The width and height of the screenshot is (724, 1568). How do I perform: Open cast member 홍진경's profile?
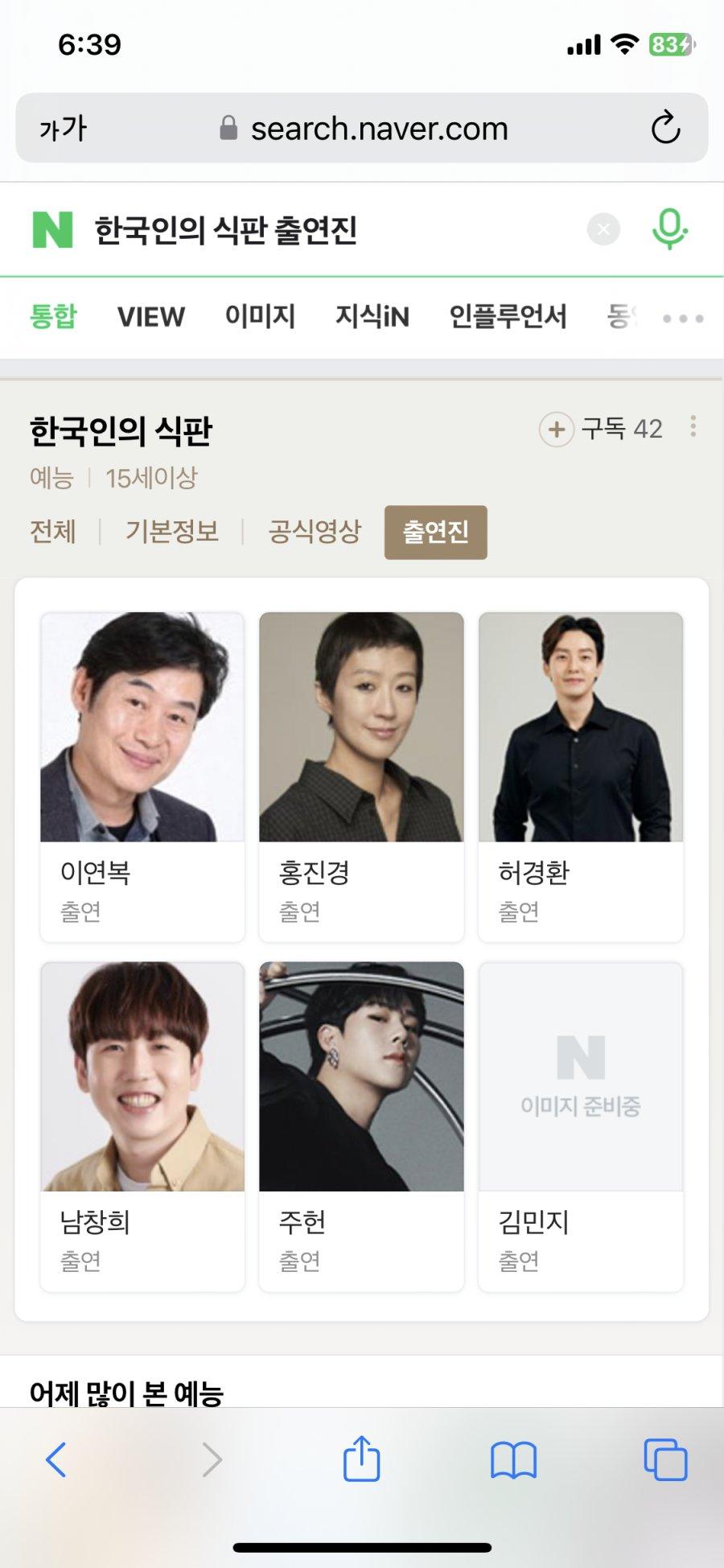click(361, 776)
